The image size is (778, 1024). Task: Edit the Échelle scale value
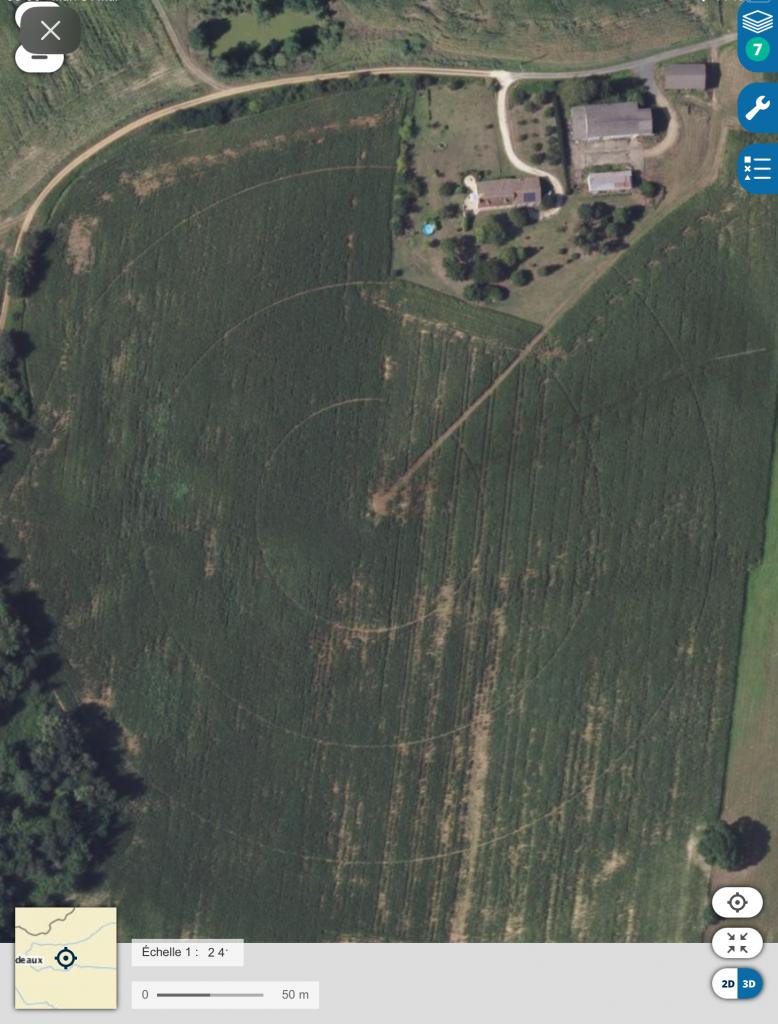(x=217, y=952)
